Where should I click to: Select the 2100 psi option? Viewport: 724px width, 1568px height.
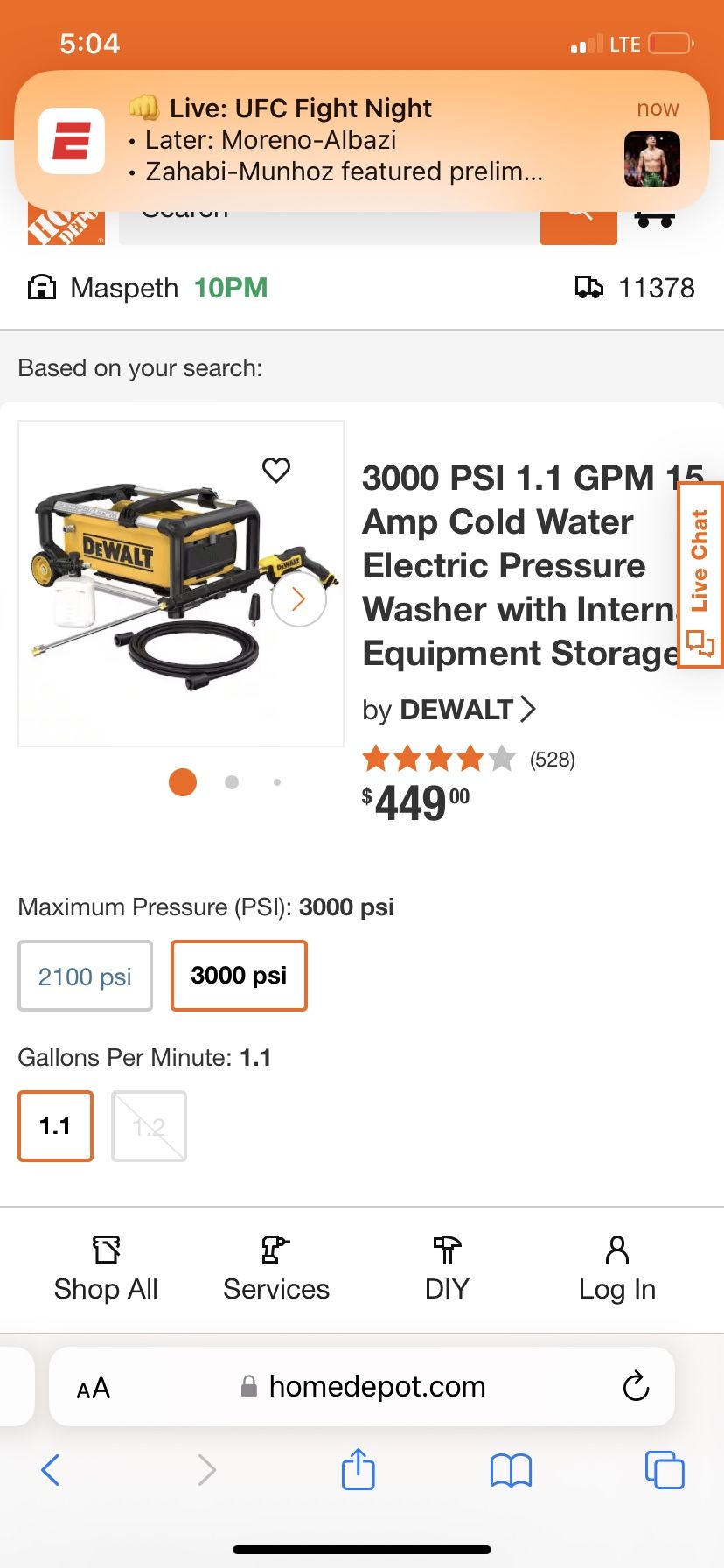coord(85,976)
